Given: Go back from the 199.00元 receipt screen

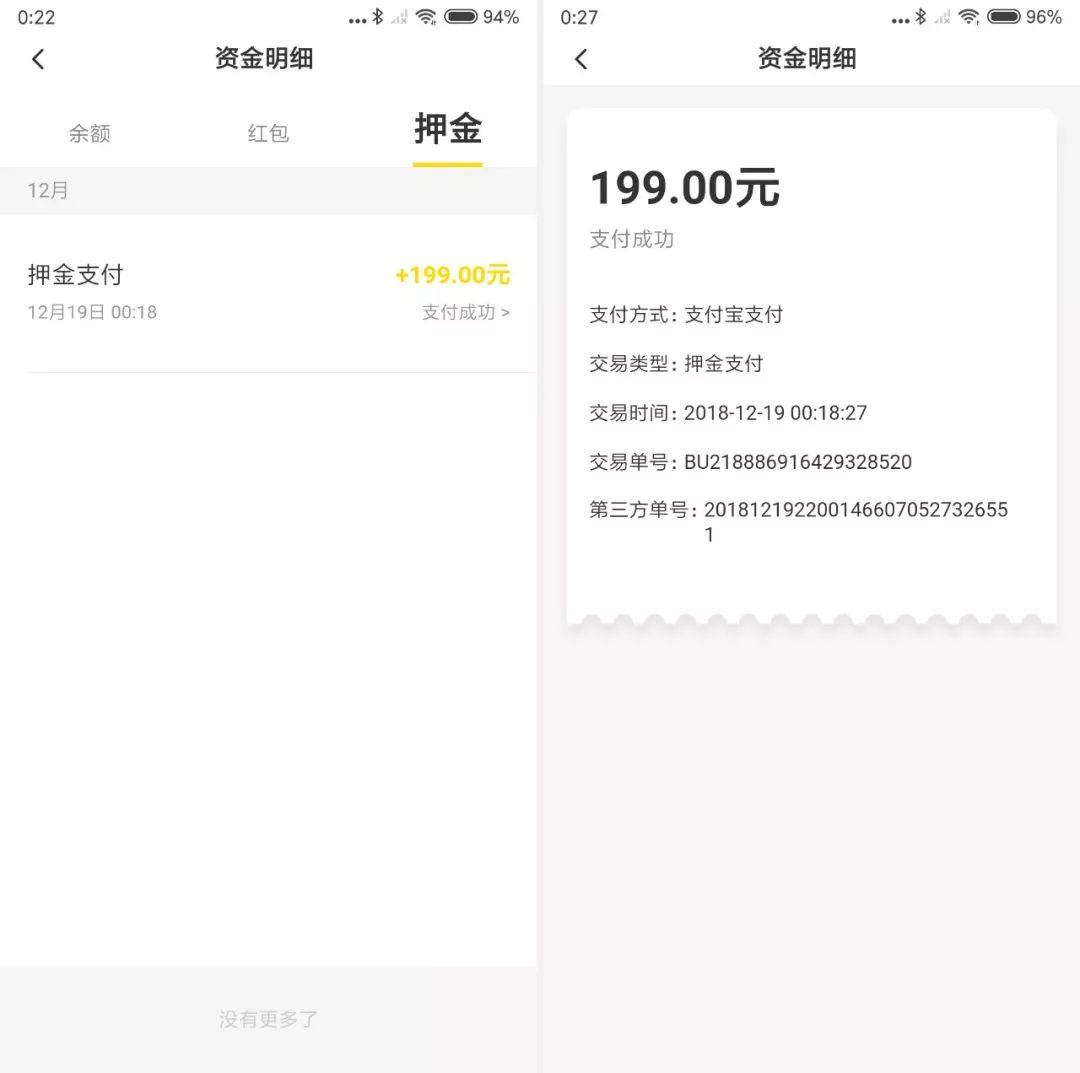Looking at the screenshot, I should point(581,59).
